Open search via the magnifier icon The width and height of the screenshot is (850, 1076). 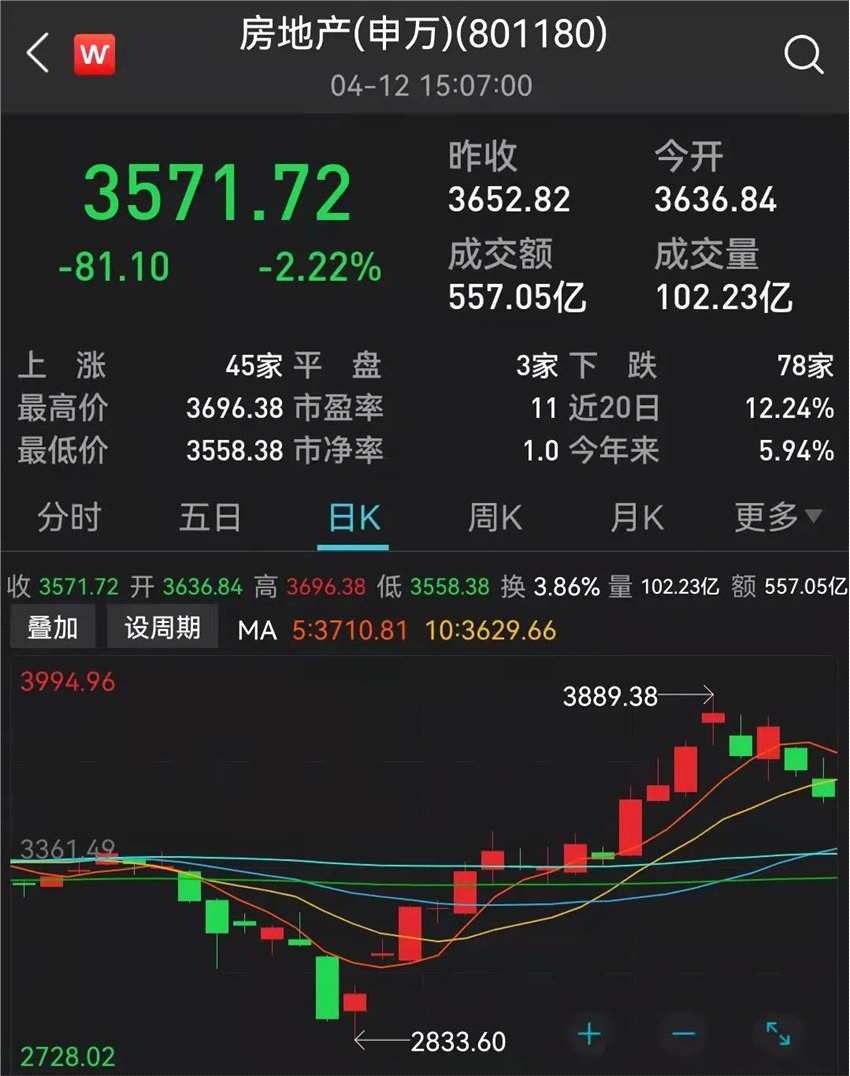point(804,57)
